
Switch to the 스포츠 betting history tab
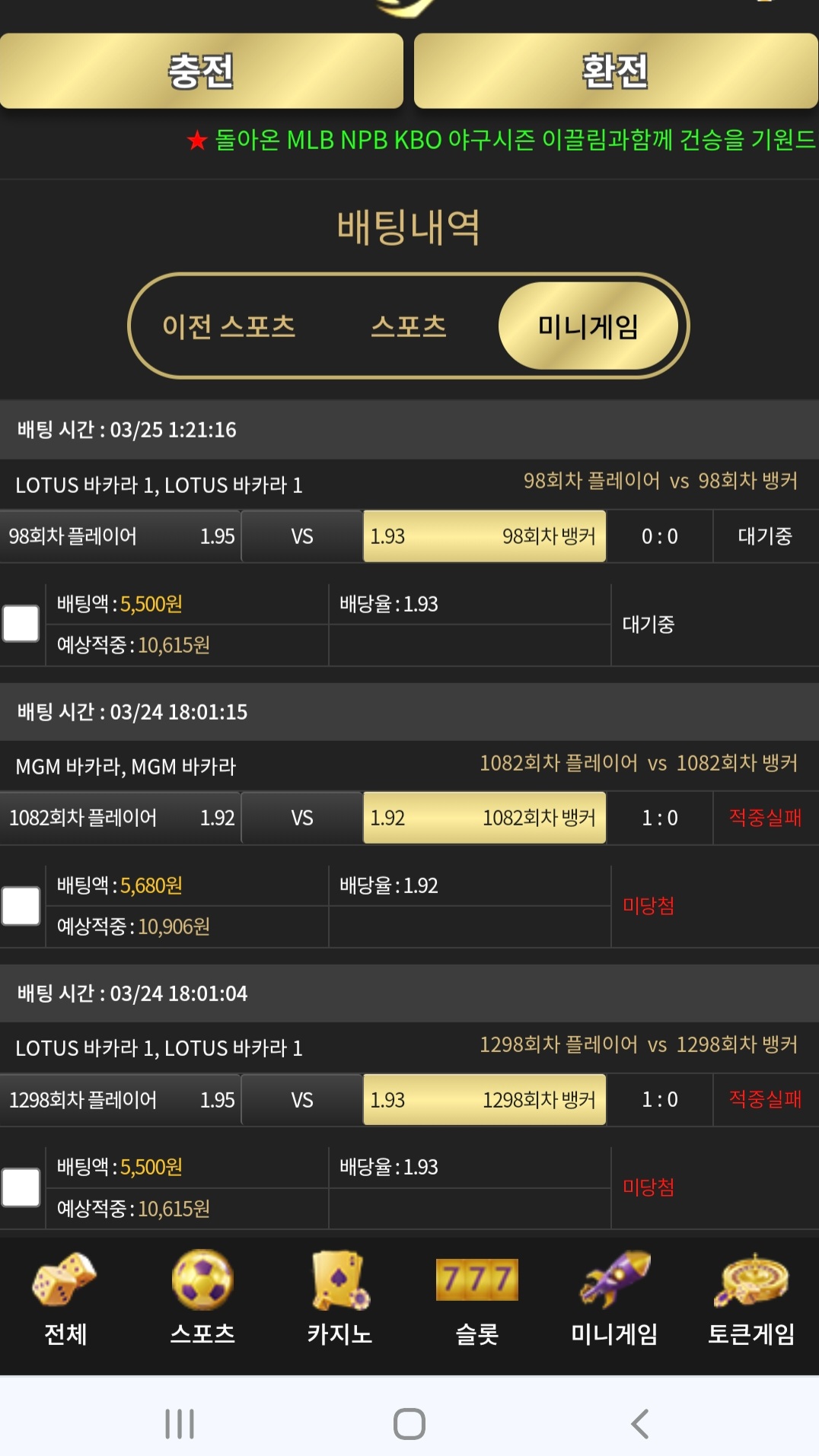coord(409,326)
